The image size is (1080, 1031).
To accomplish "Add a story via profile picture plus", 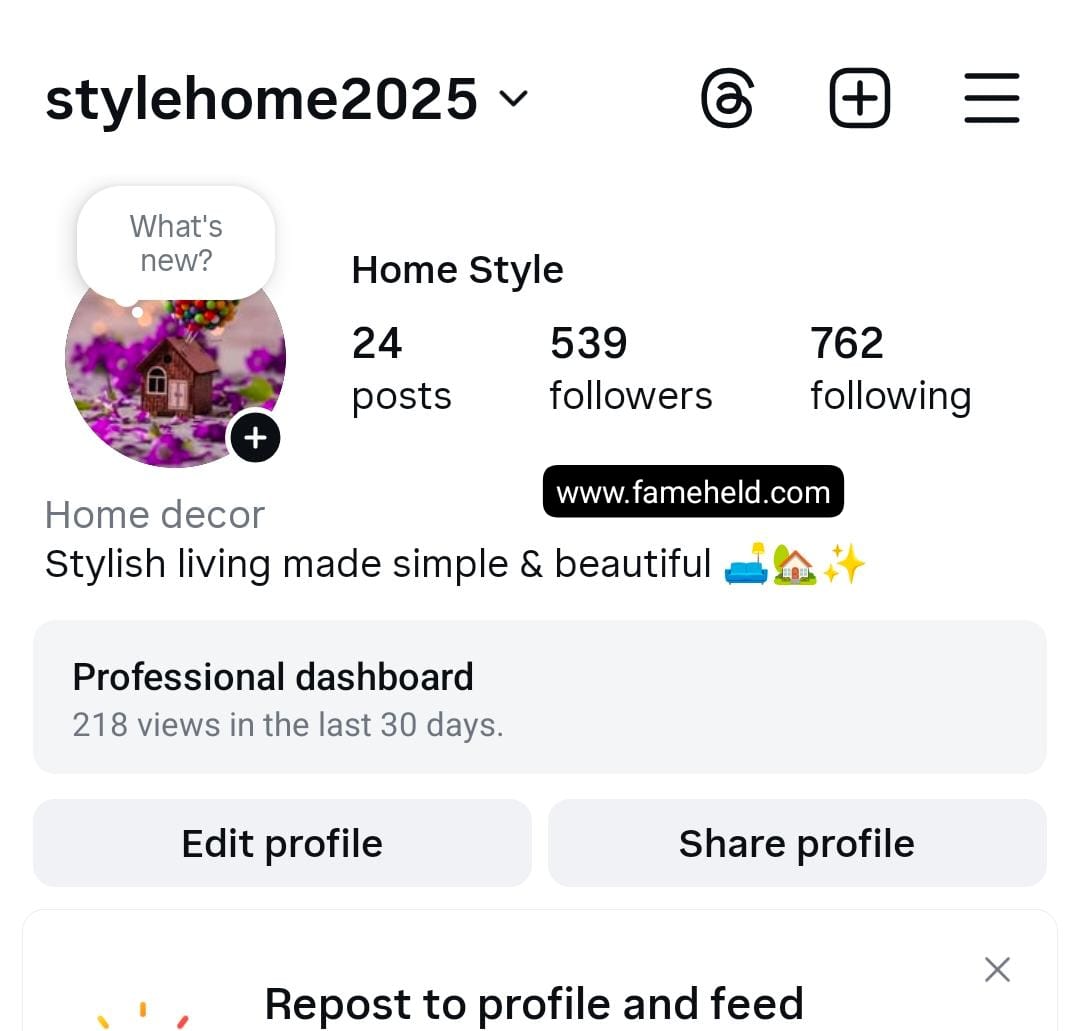I will click(255, 438).
